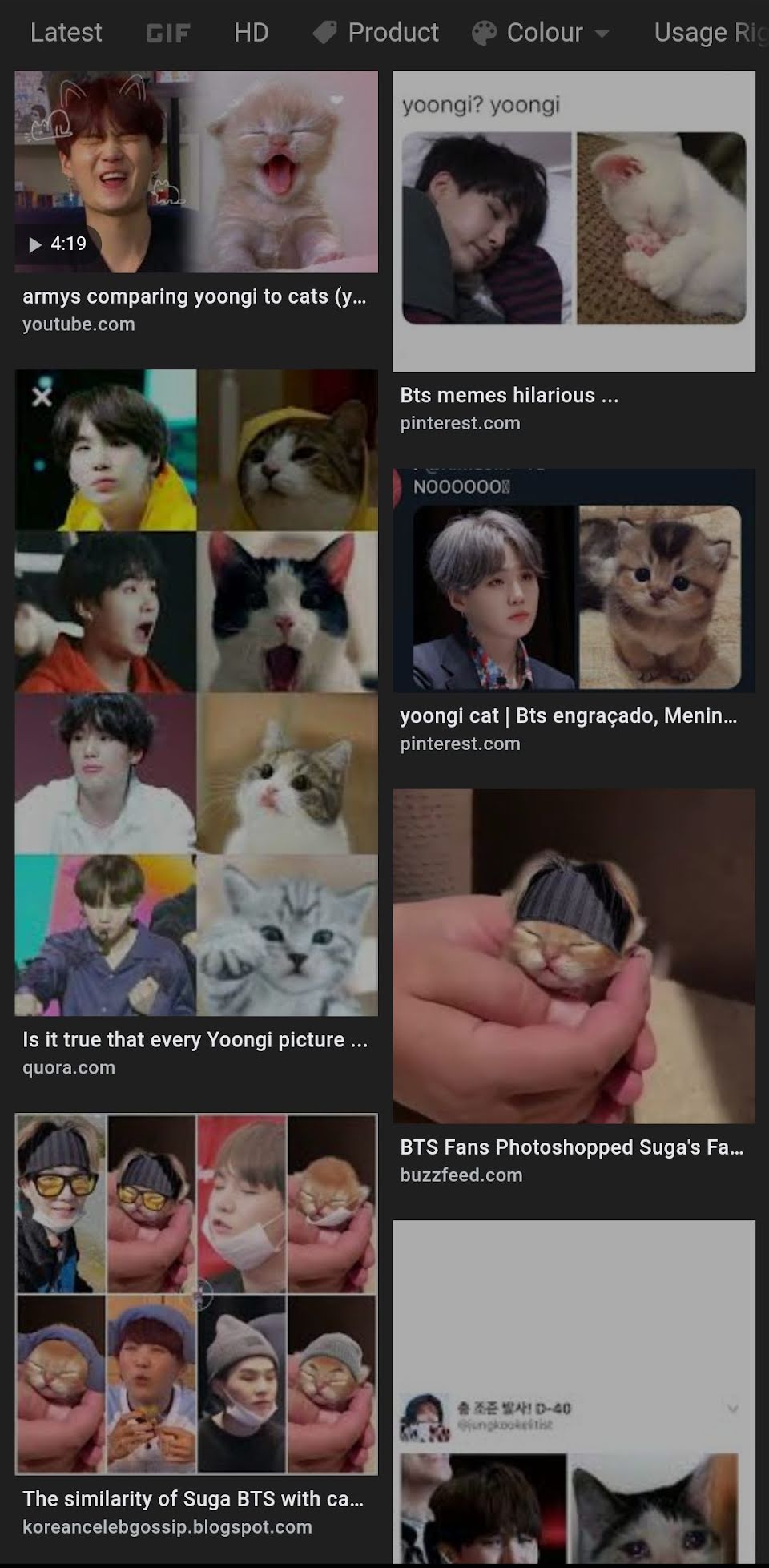The height and width of the screenshot is (1568, 769).
Task: Open the tweet screenshot with crying cat
Action: (574, 1394)
